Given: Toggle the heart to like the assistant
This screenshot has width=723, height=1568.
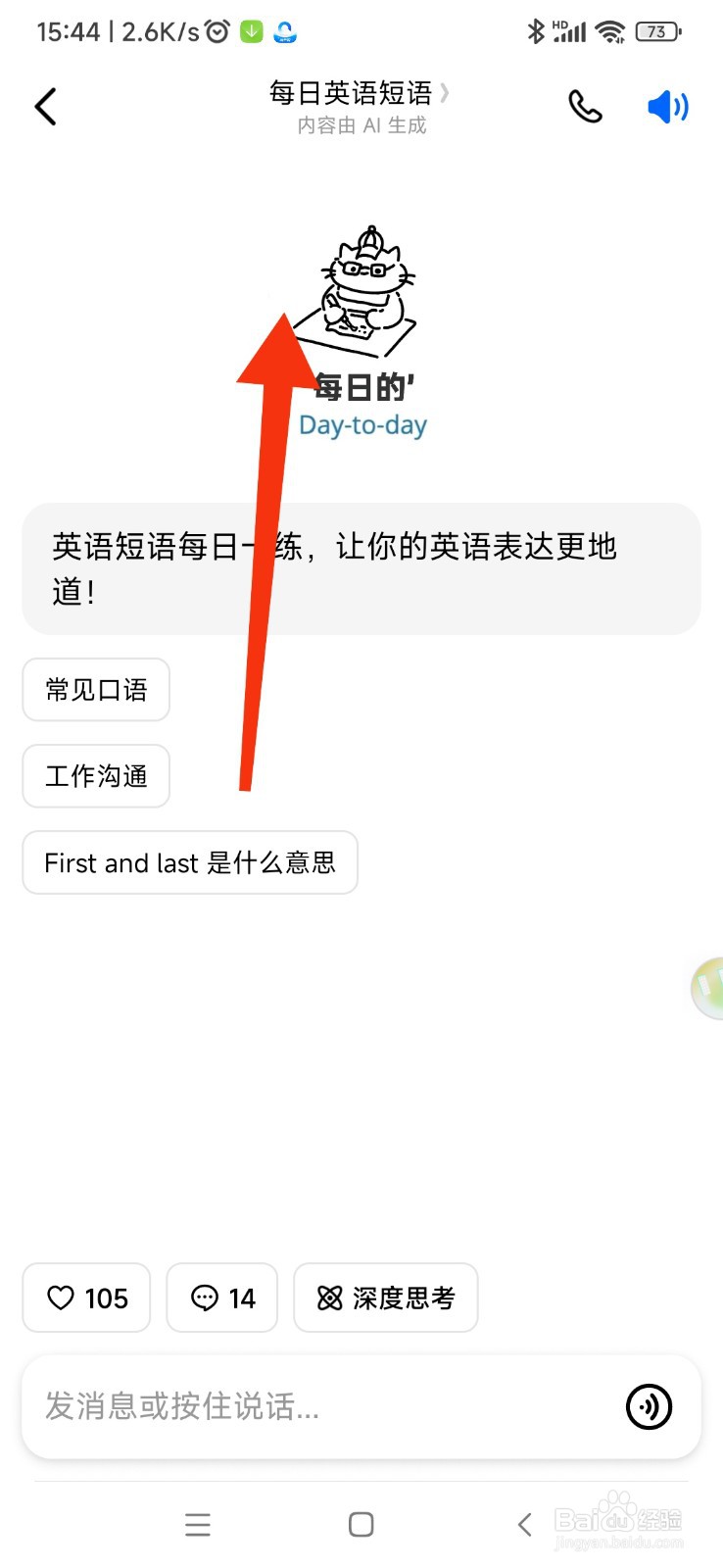Looking at the screenshot, I should (86, 1298).
